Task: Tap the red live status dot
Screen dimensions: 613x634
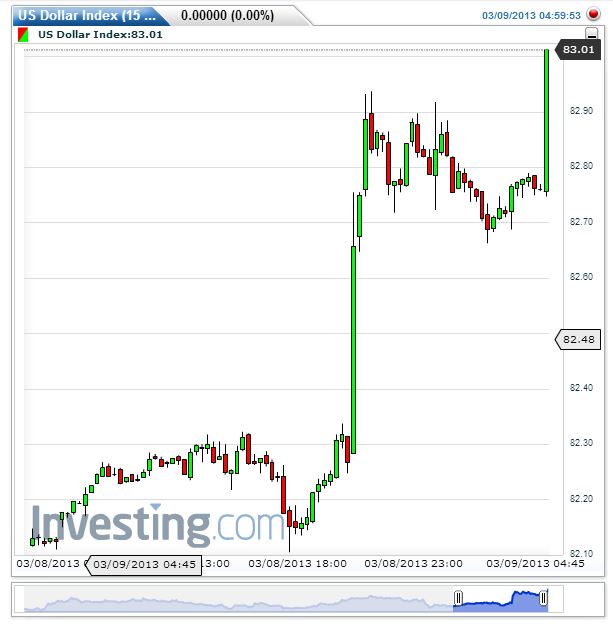Action: pos(591,15)
